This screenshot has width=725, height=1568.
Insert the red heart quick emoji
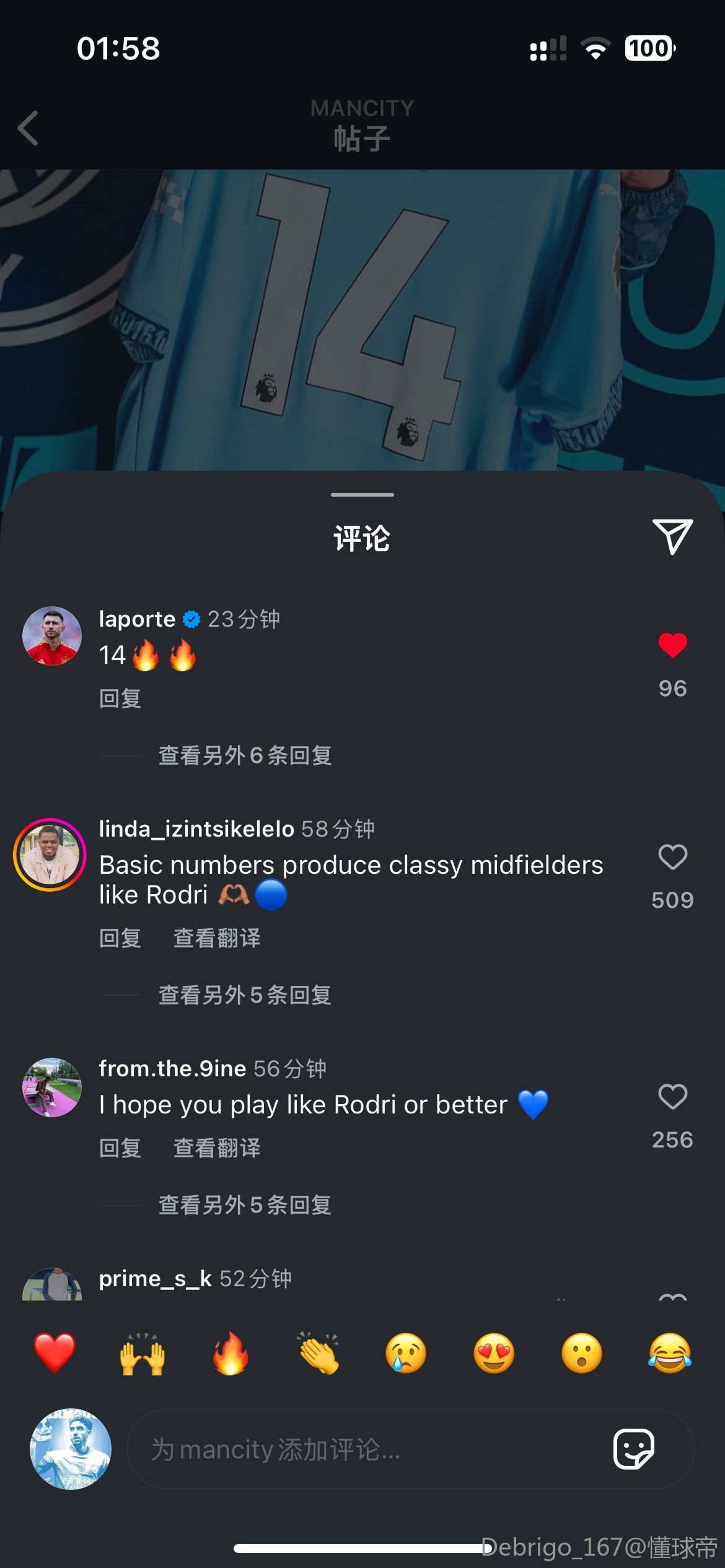pos(55,1354)
